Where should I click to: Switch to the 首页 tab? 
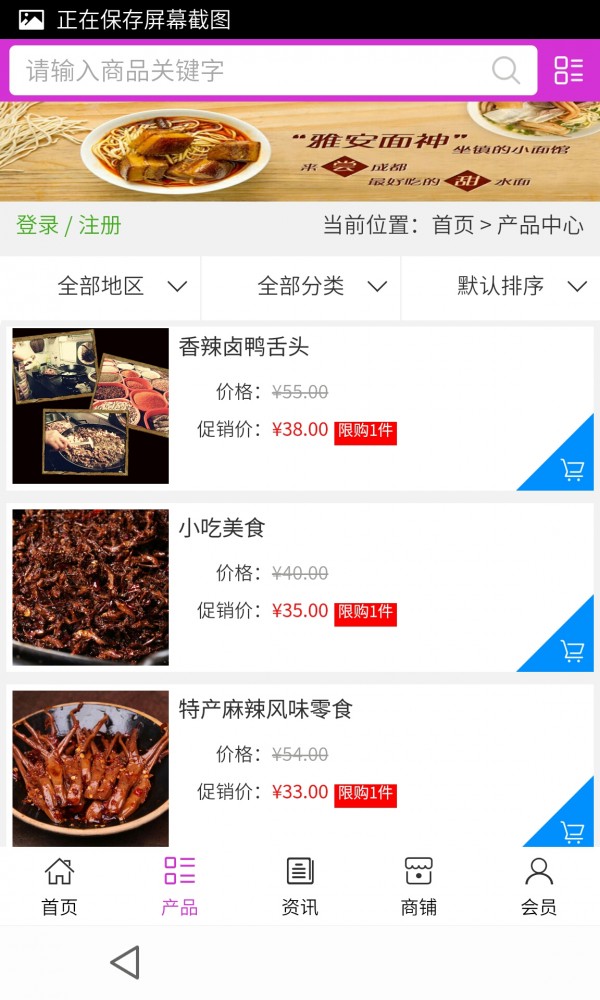59,886
